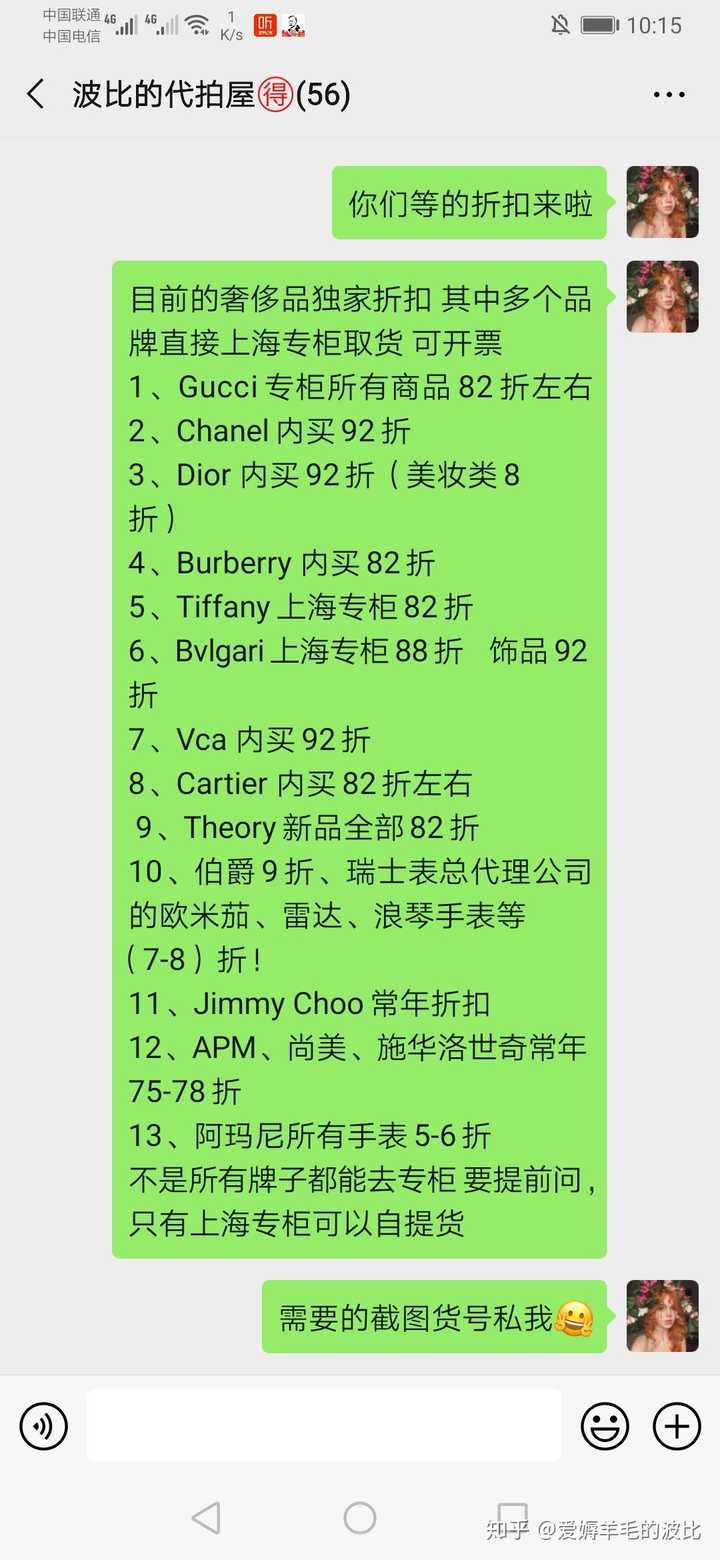Screen dimensions: 720x1560
Task: Switch to voice message input
Action: coord(44,1426)
